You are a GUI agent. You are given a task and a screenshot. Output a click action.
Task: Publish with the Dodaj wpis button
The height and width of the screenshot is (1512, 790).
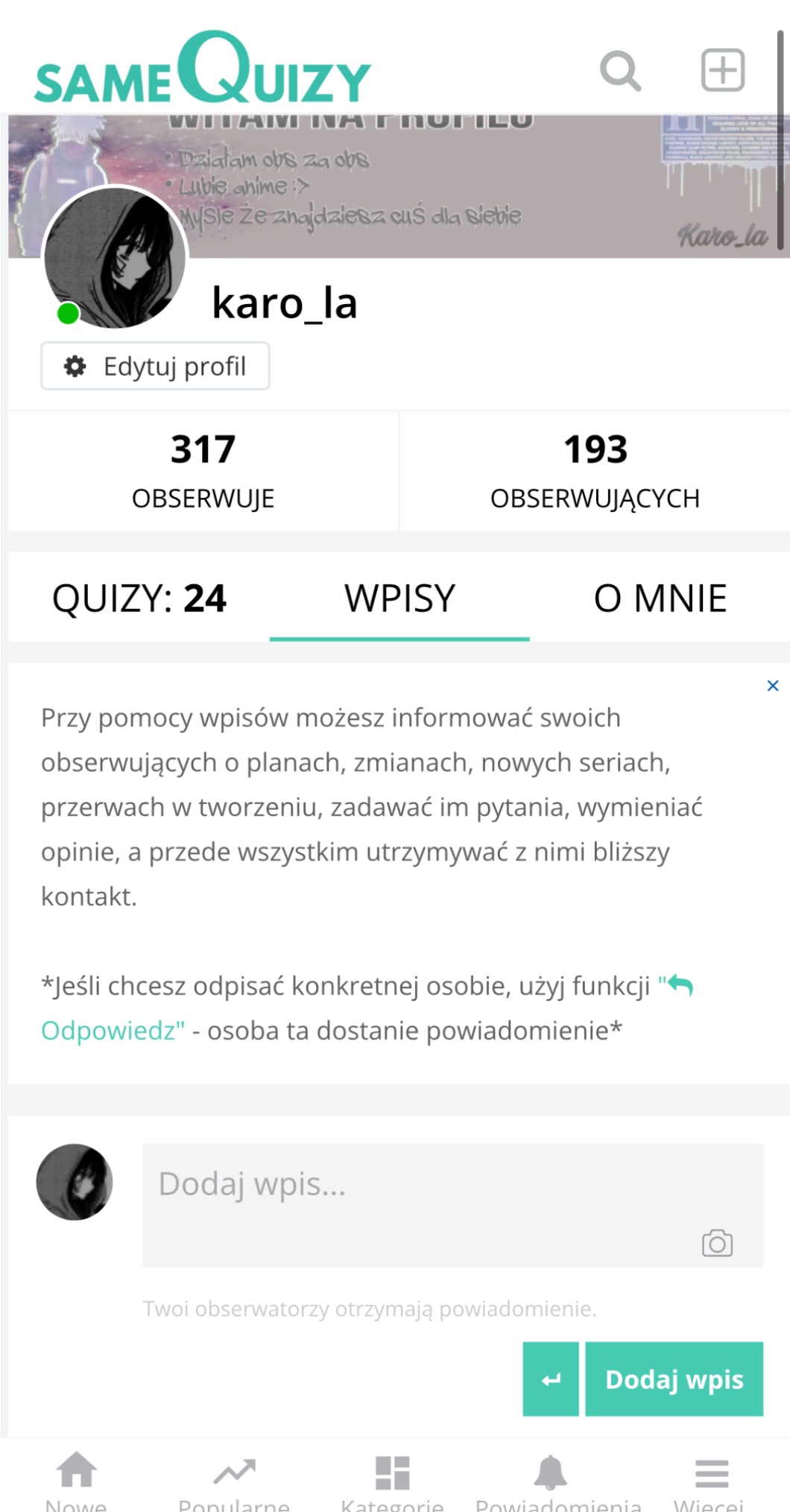click(x=674, y=1379)
